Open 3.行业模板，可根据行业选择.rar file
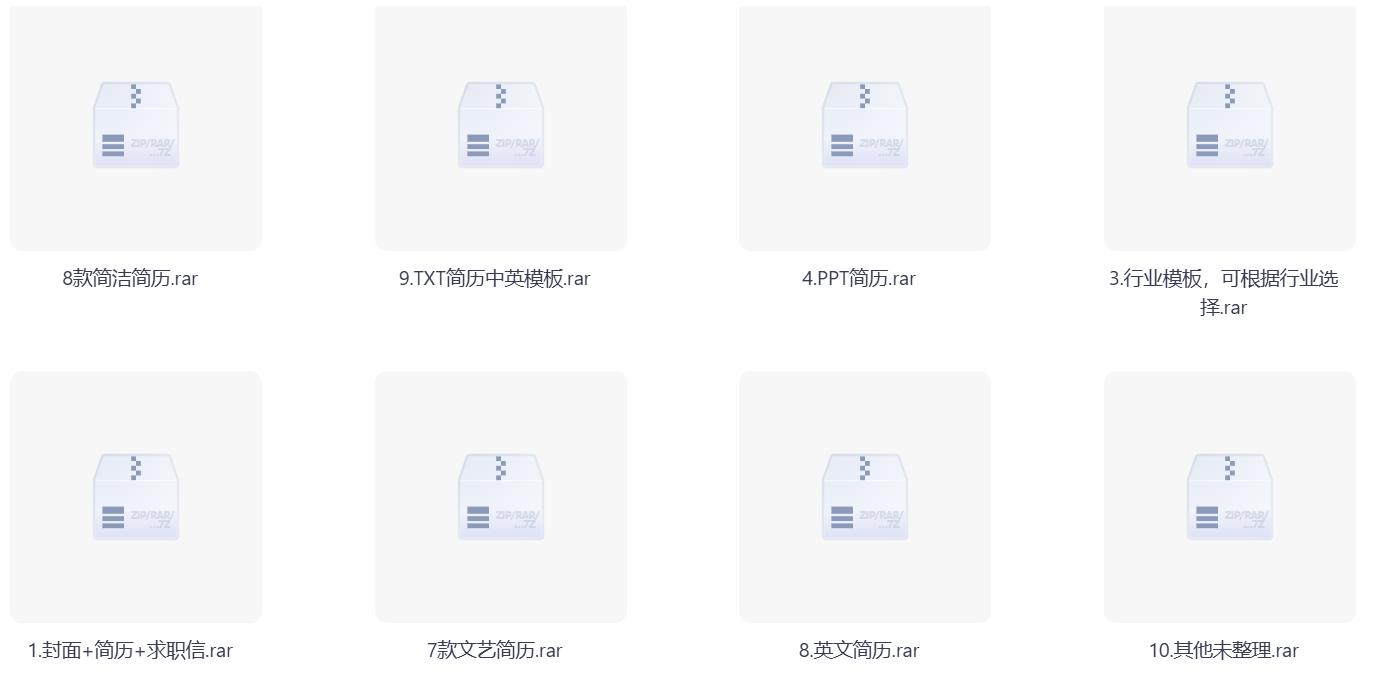Image resolution: width=1382 pixels, height=692 pixels. pyautogui.click(x=1229, y=126)
